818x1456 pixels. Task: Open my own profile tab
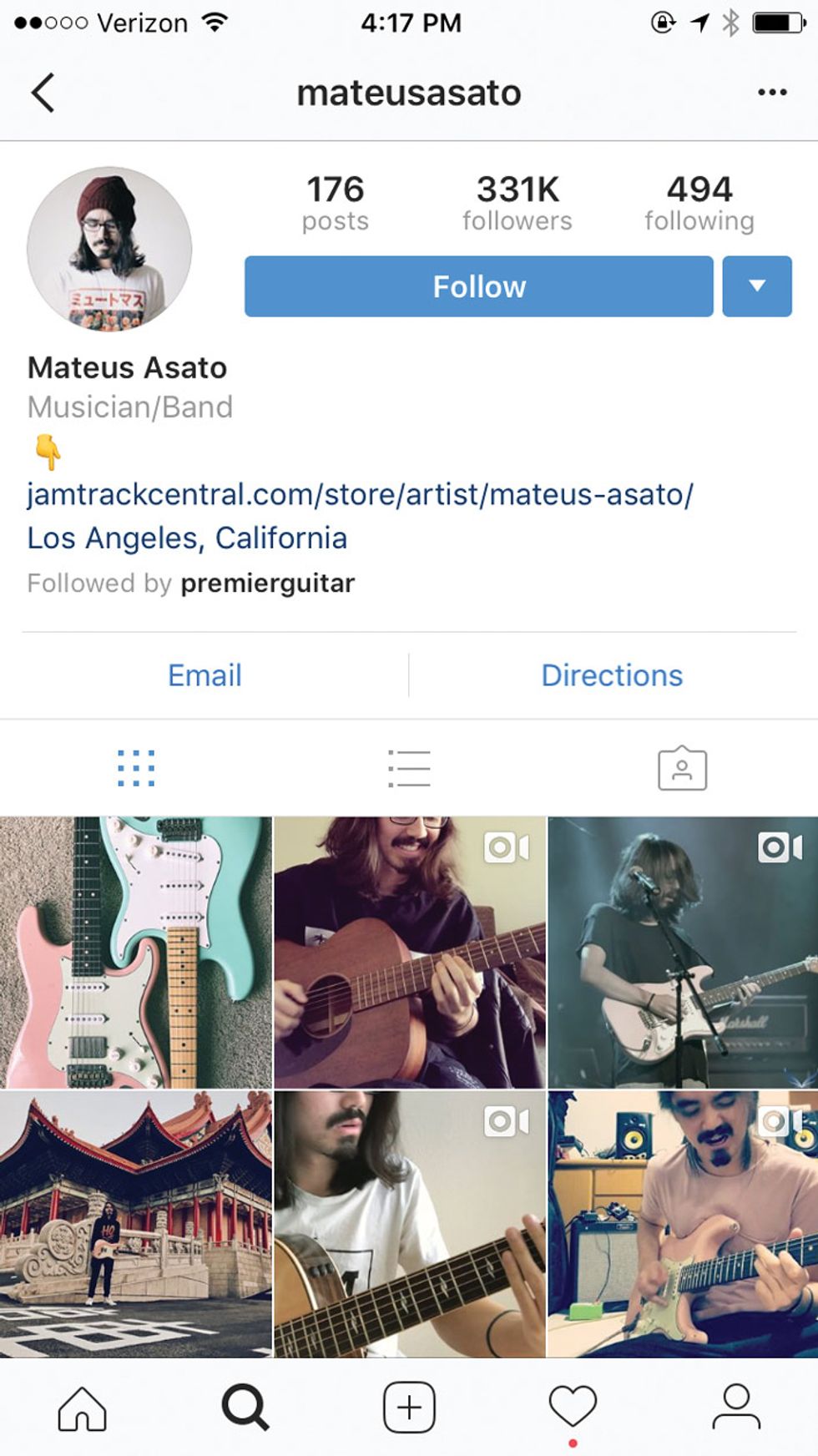pyautogui.click(x=736, y=1408)
